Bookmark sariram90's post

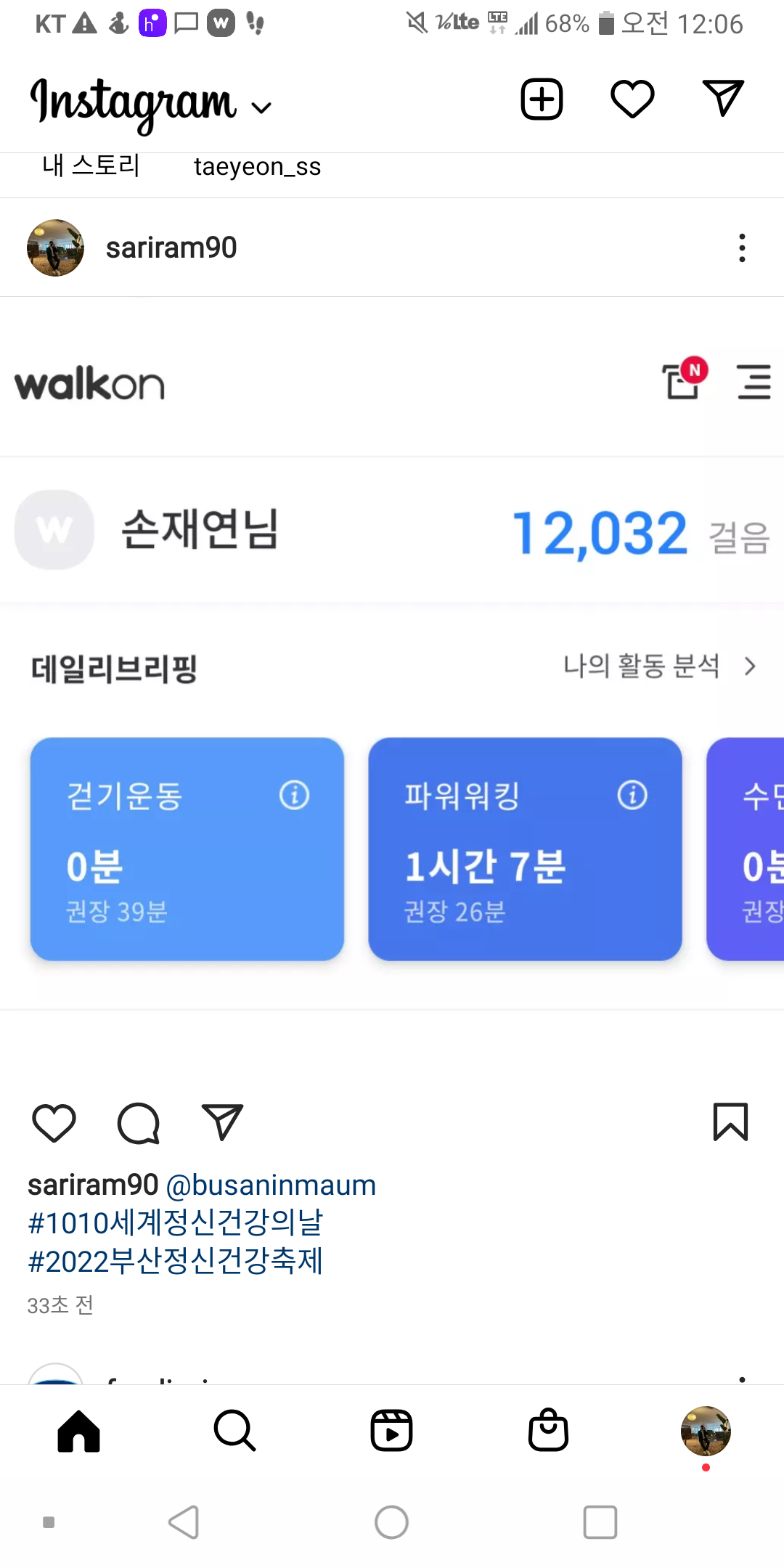[730, 1122]
